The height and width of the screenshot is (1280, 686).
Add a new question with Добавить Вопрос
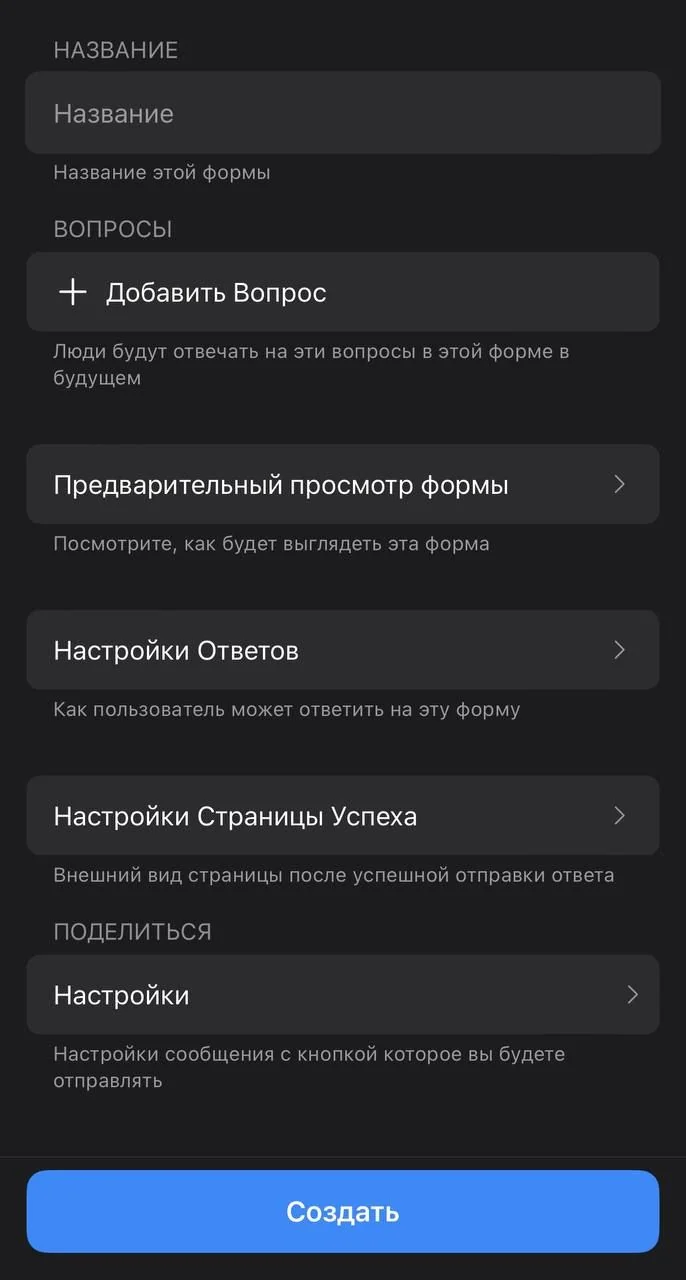(x=343, y=292)
